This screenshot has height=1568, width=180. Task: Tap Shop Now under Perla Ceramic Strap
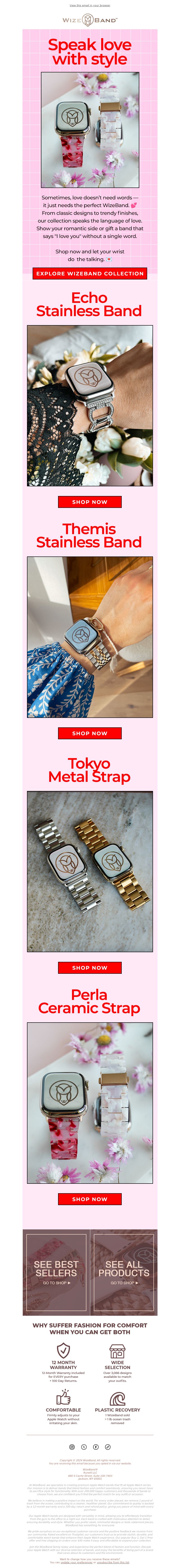[90, 1199]
